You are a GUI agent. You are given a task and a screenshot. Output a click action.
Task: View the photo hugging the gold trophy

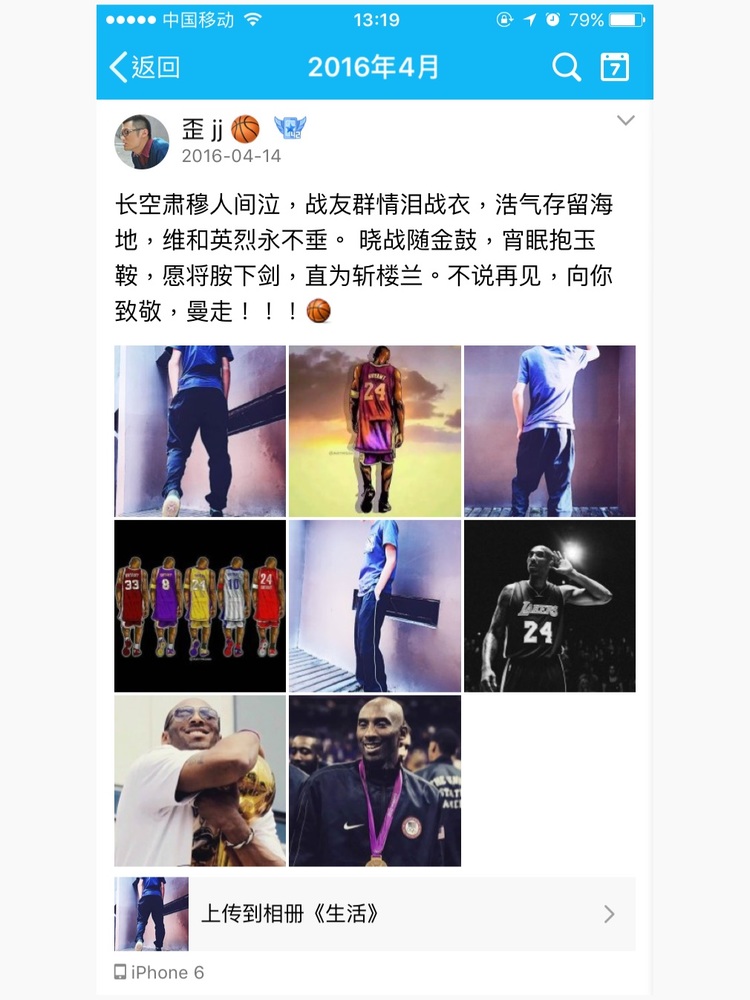tap(200, 780)
